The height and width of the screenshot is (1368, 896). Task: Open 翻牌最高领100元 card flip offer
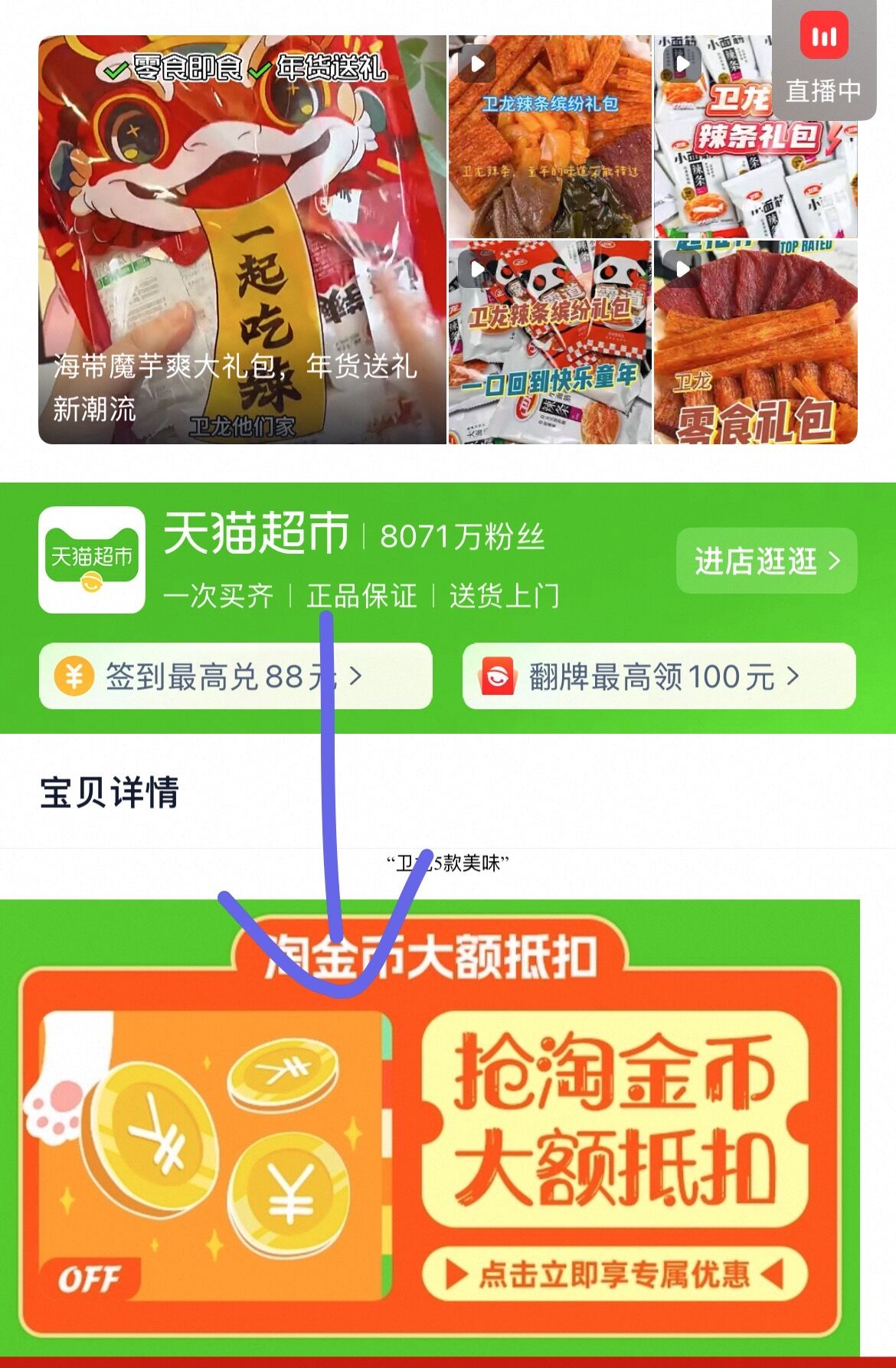[x=659, y=676]
